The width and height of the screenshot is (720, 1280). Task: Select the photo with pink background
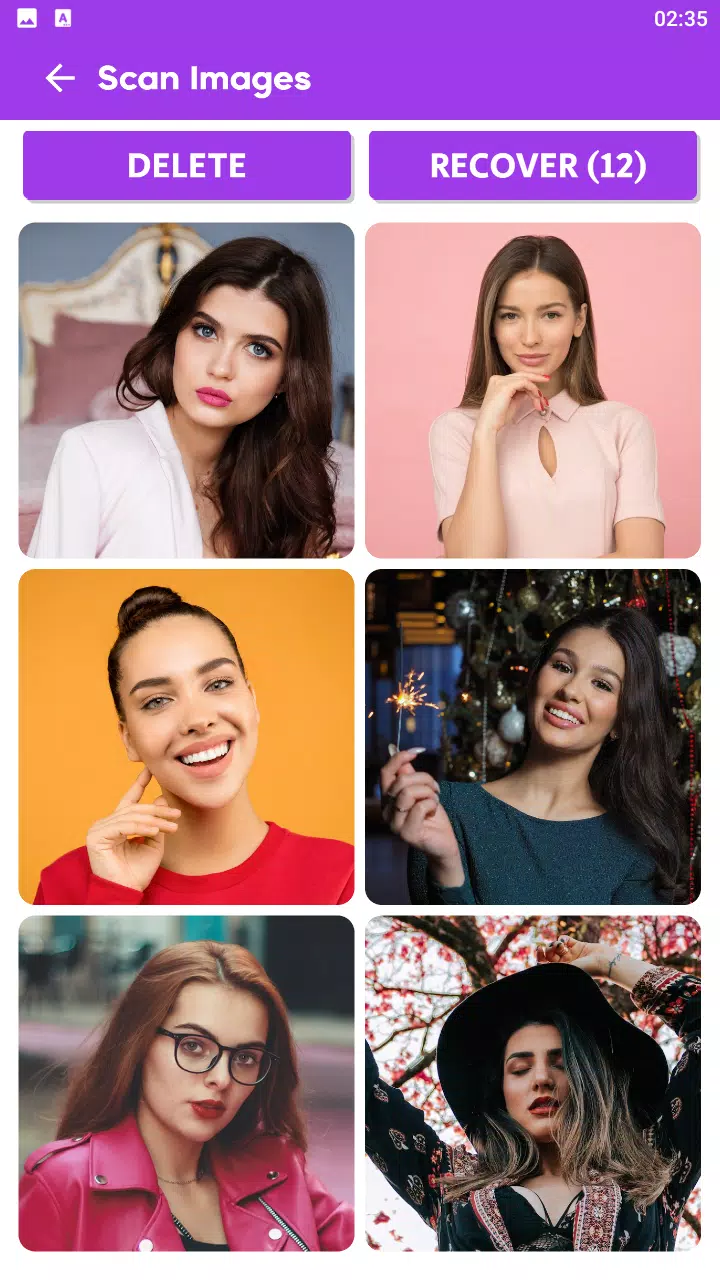point(533,390)
